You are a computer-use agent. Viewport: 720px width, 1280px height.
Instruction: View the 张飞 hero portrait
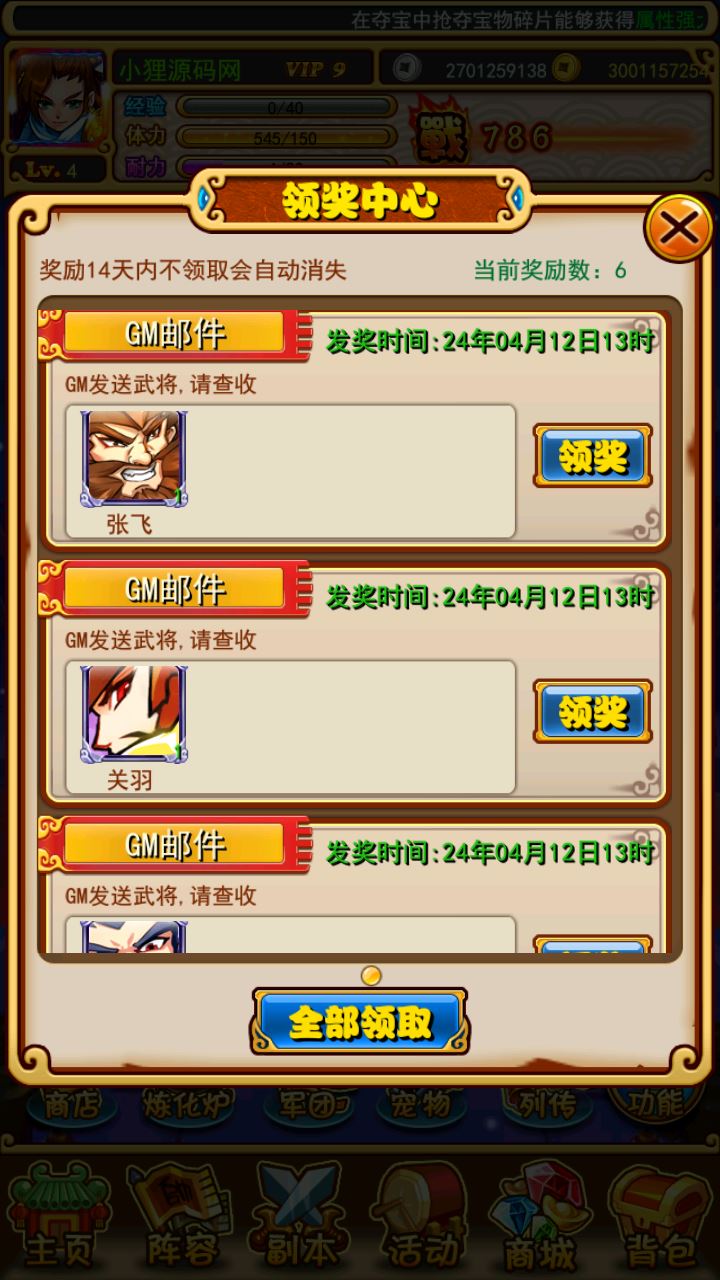click(133, 457)
